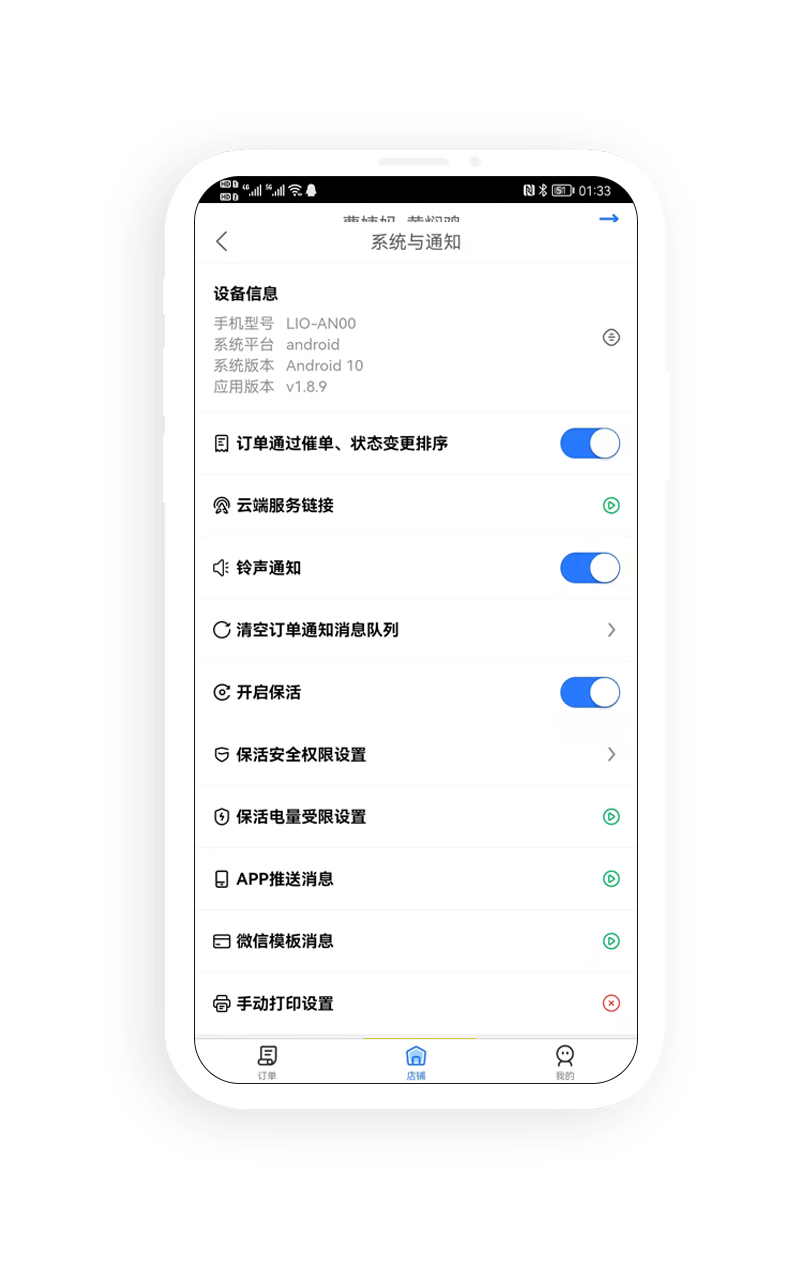Open 清空订单通知消息队列
The height and width of the screenshot is (1280, 800).
(x=416, y=630)
